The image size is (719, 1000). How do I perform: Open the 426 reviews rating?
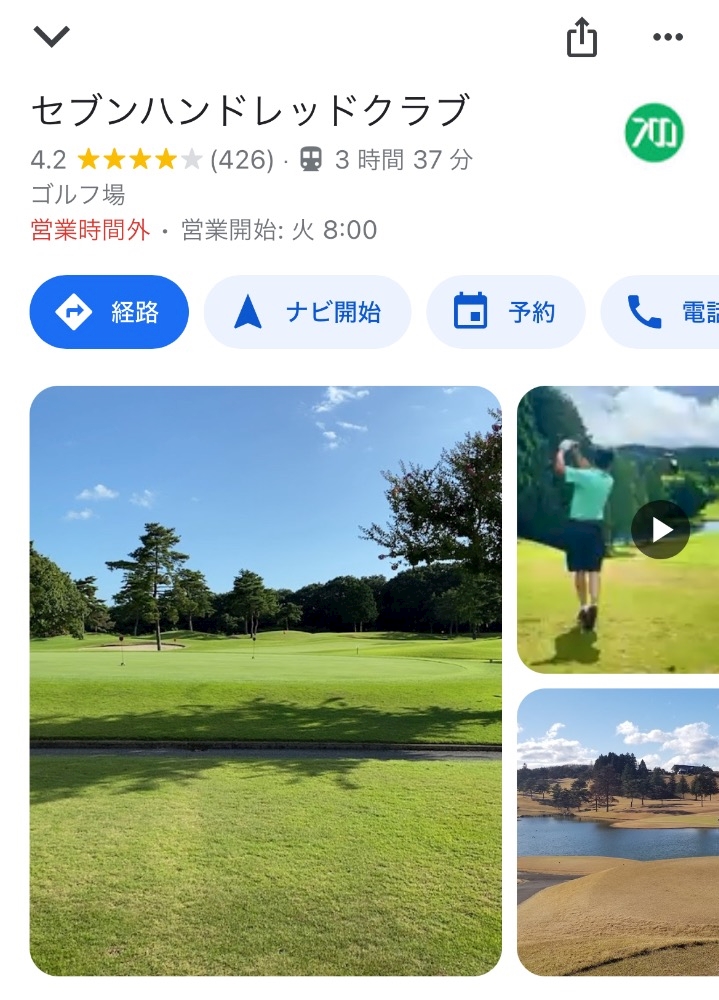point(241,160)
